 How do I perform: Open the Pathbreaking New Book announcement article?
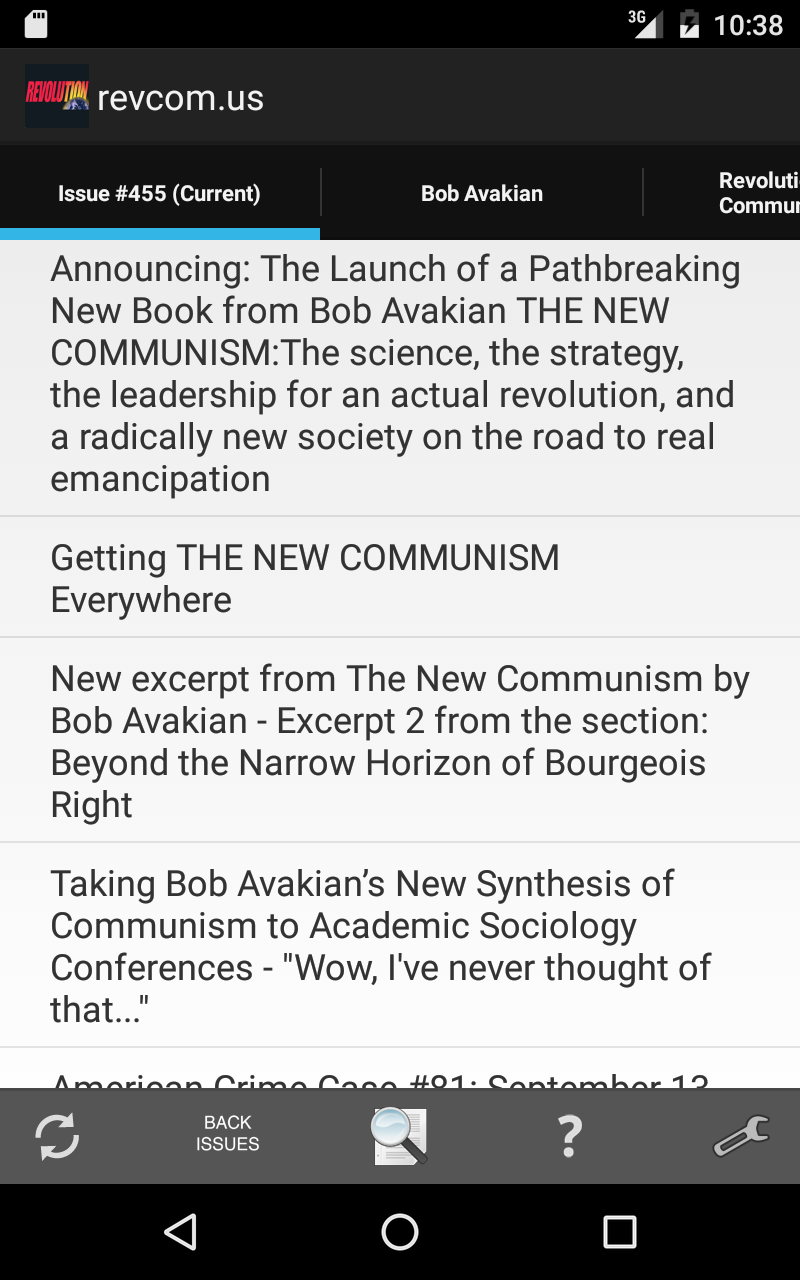(395, 374)
